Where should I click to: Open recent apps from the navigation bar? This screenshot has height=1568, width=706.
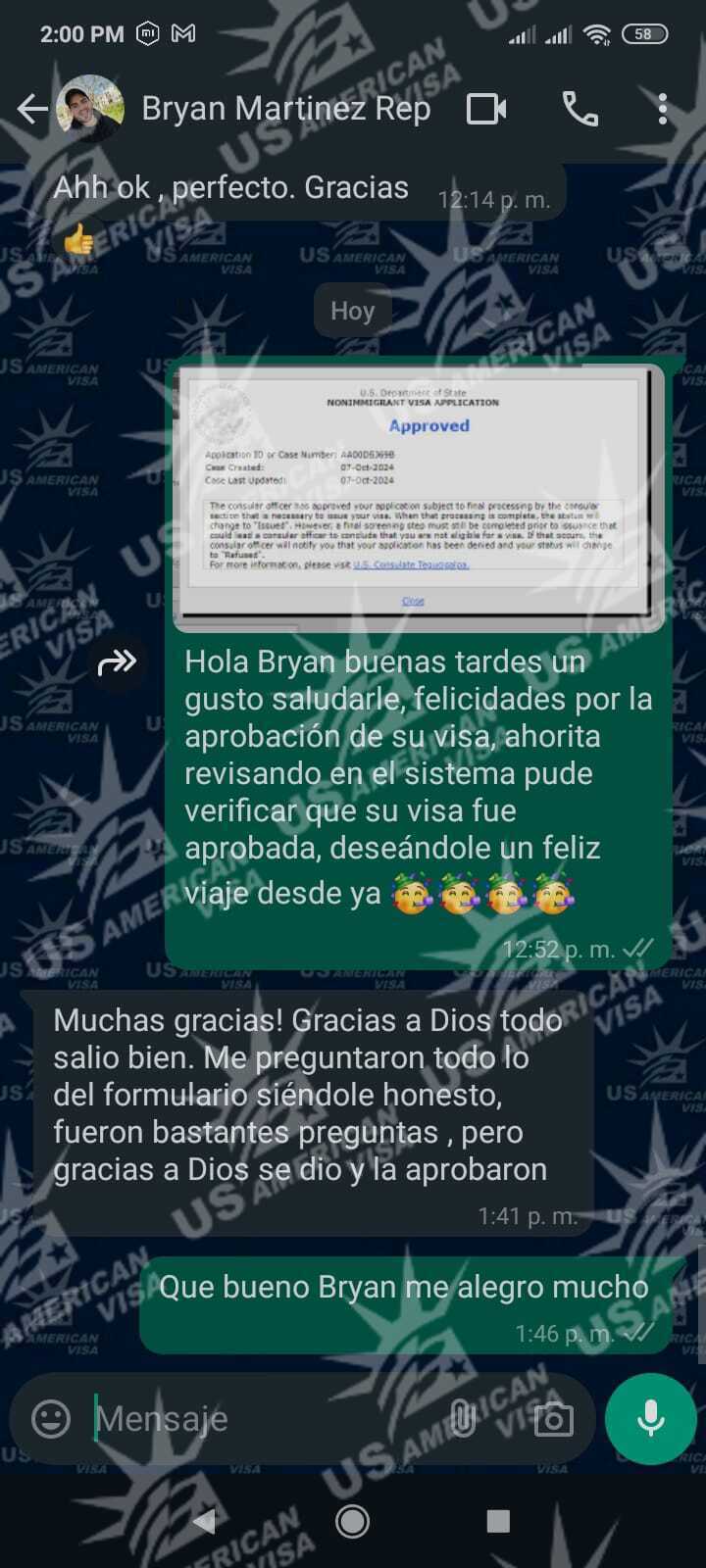pos(498,1521)
